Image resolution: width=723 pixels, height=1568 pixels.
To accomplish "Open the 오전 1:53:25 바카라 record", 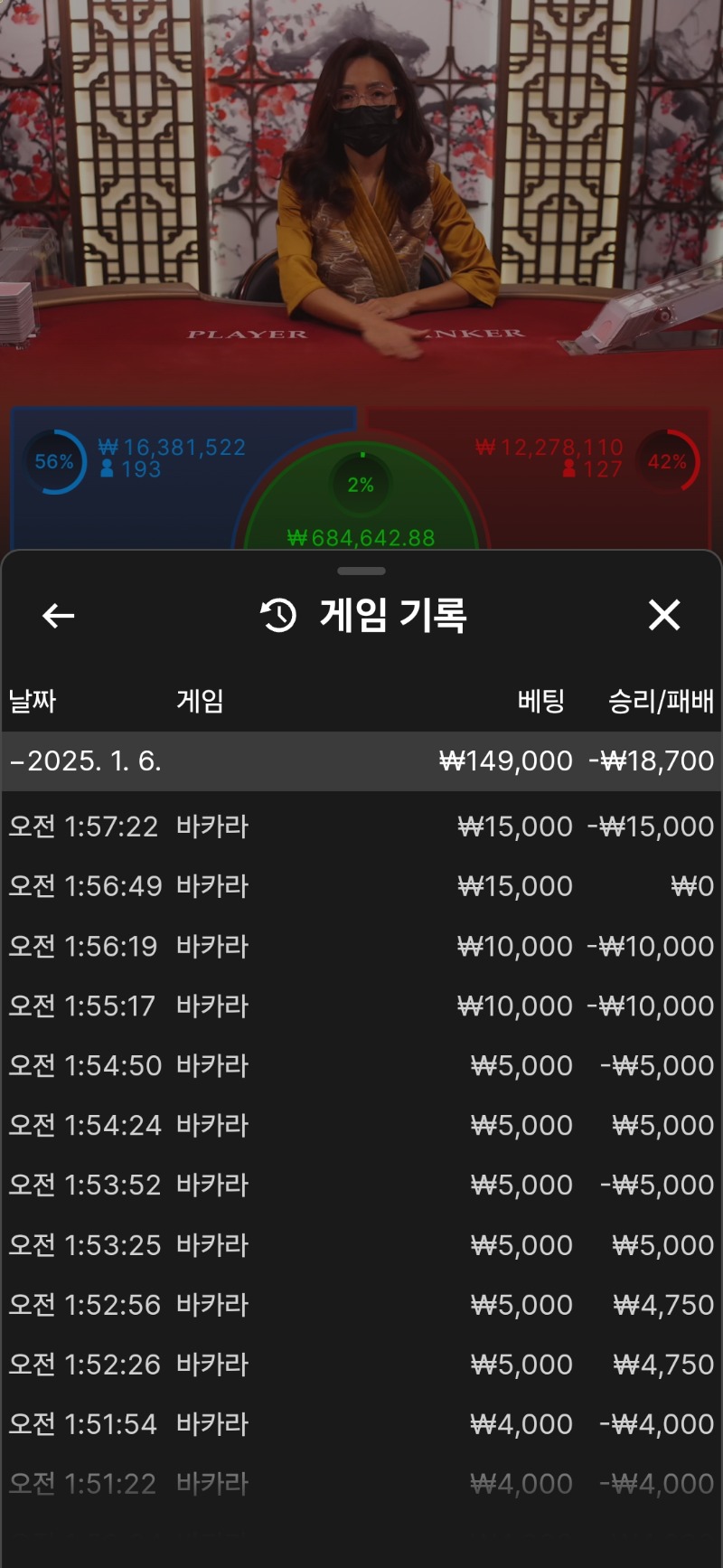I will tap(361, 1245).
